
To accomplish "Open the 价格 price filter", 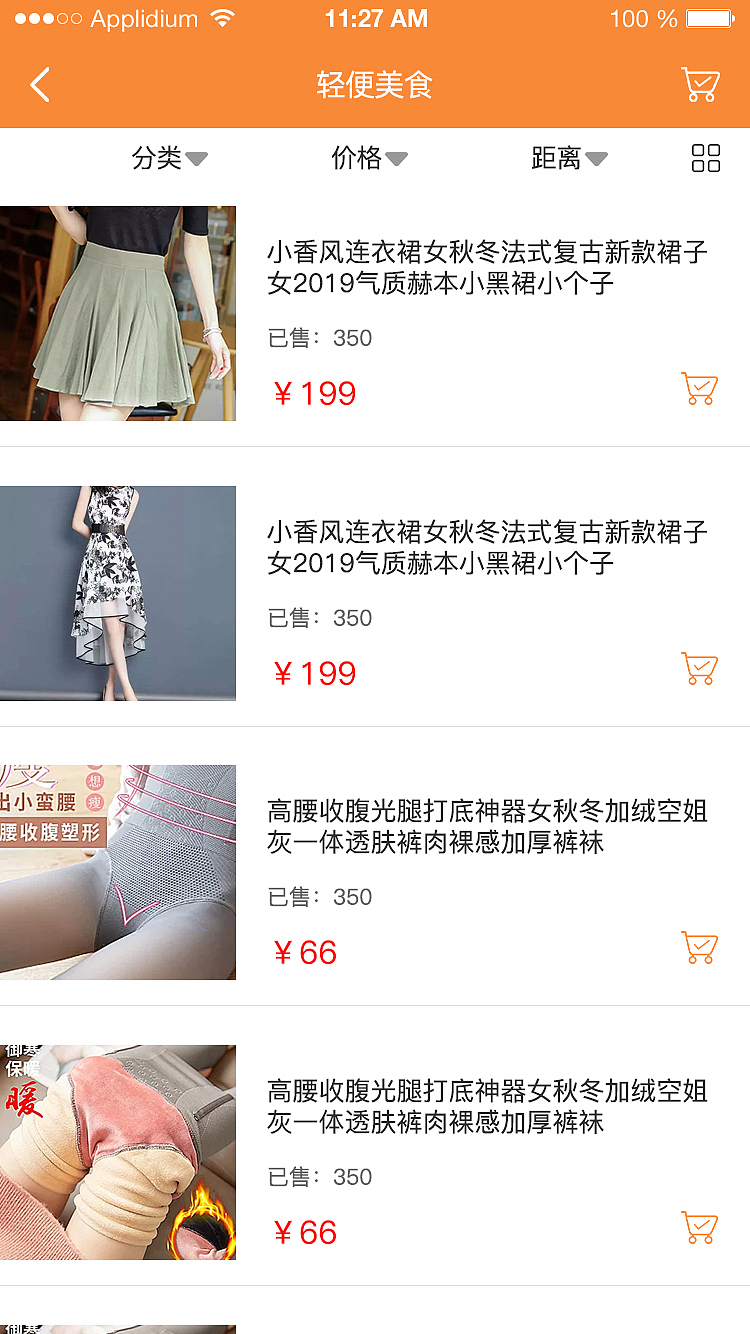I will [x=370, y=158].
